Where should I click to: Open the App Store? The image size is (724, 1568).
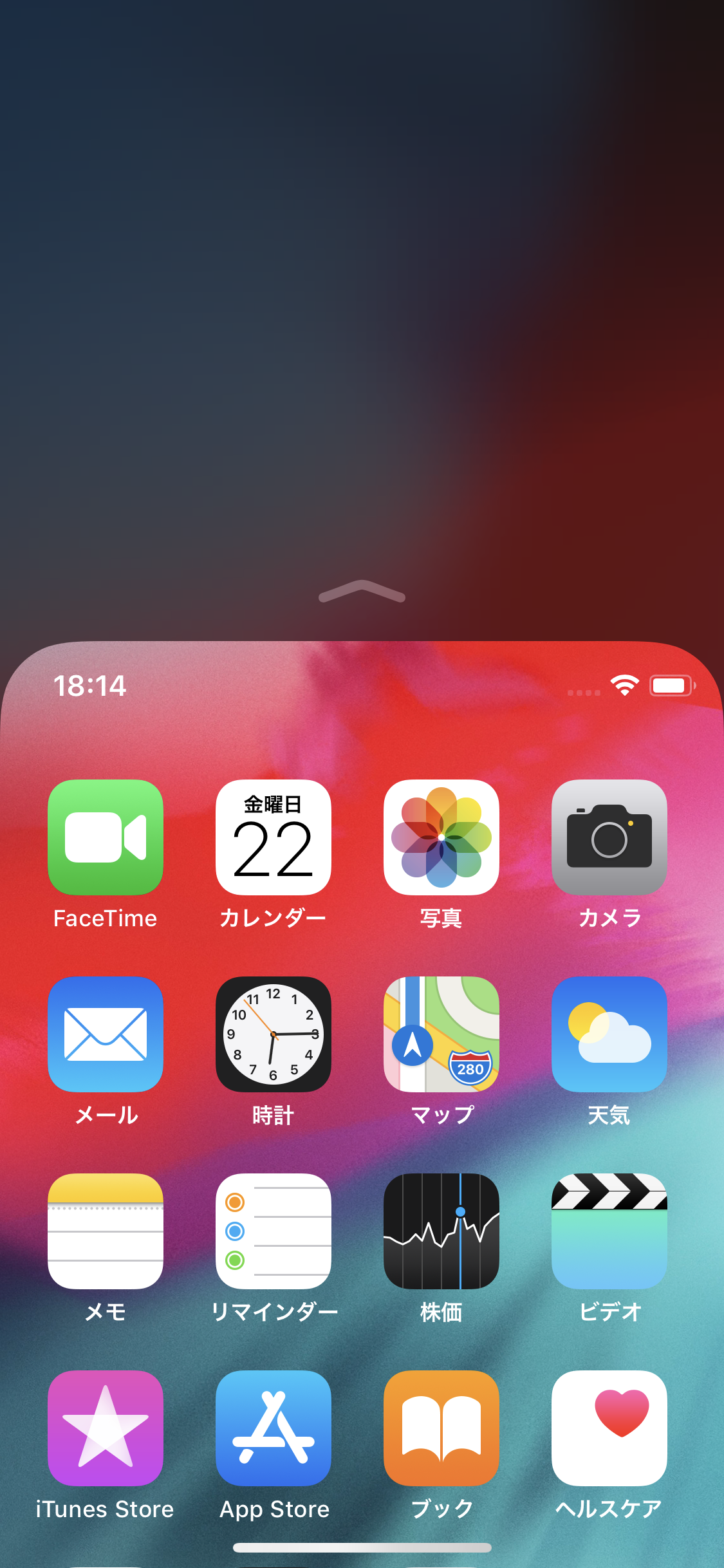tap(274, 1428)
